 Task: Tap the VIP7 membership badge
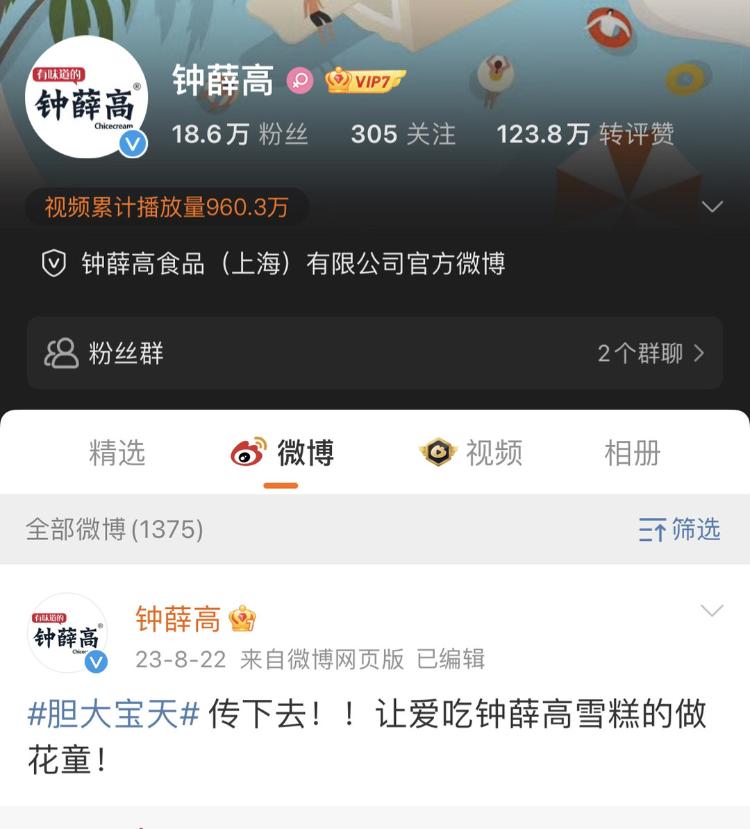point(365,81)
